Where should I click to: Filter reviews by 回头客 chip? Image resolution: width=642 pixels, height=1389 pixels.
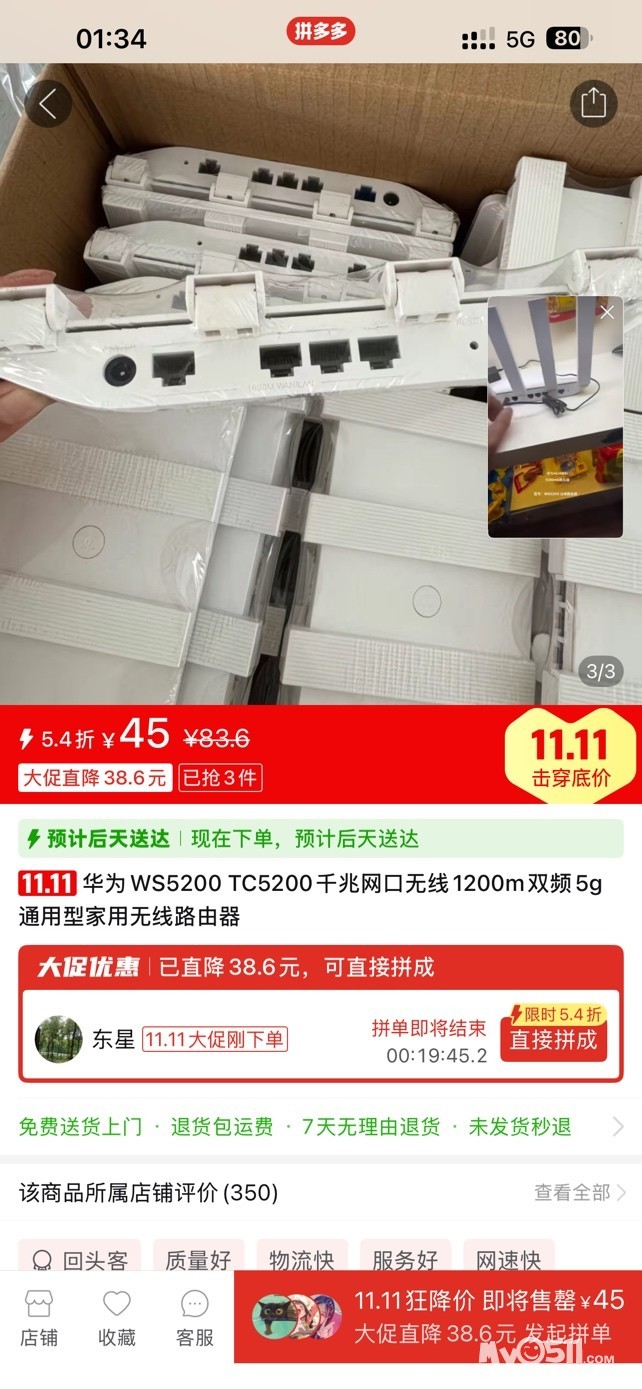tap(80, 1260)
